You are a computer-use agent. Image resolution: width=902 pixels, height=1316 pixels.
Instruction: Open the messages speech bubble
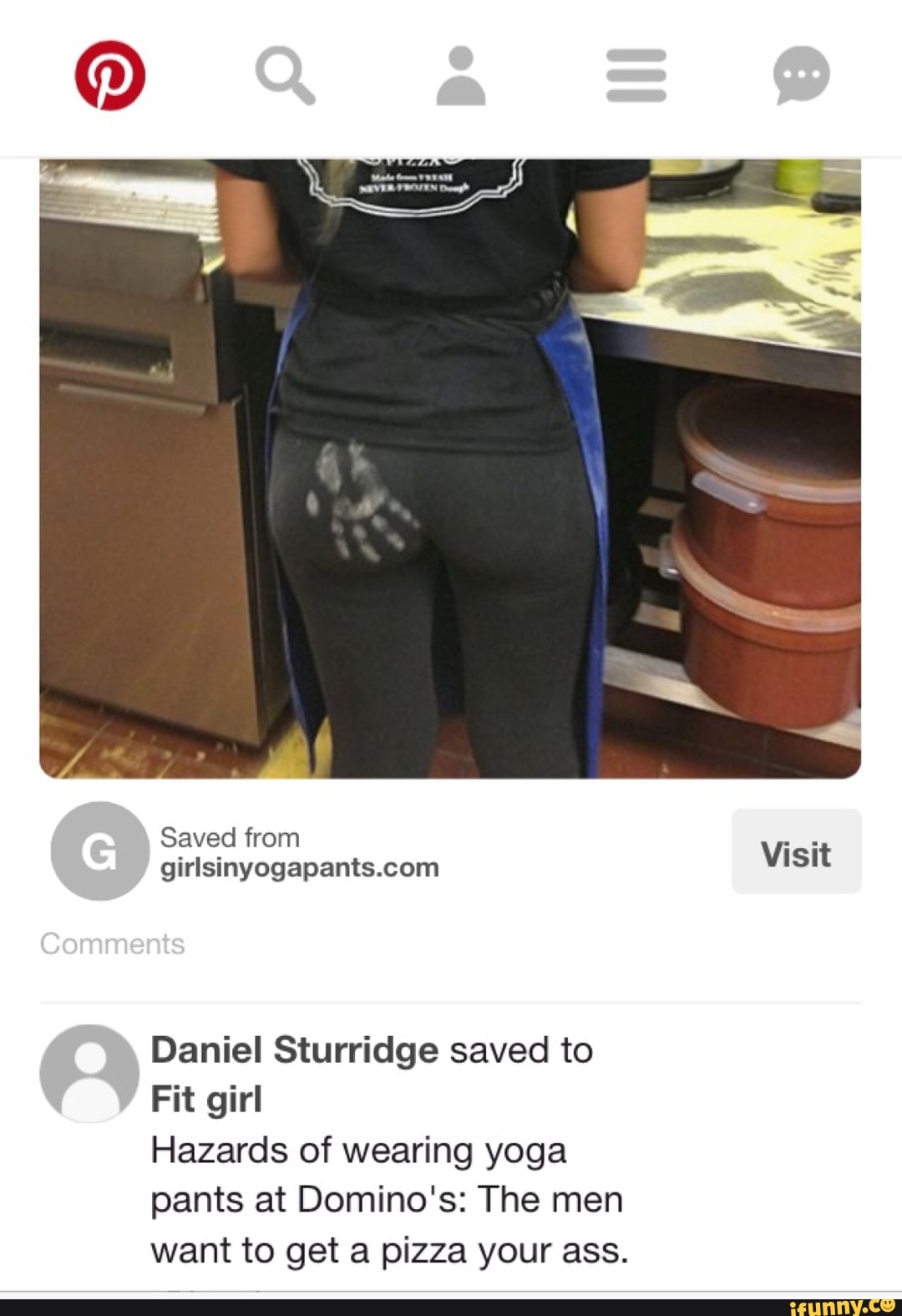click(801, 75)
